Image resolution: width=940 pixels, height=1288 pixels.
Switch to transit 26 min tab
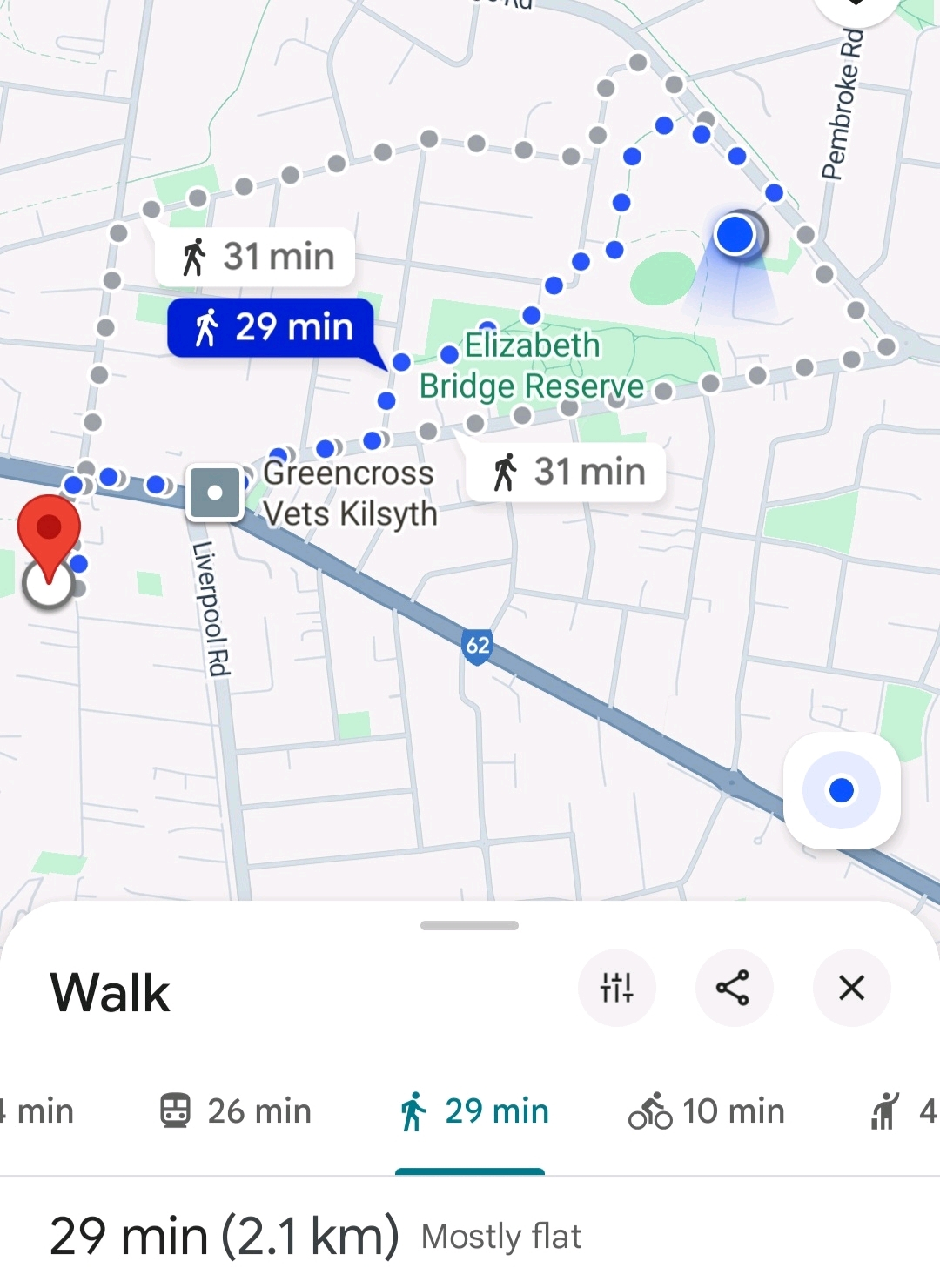point(235,1111)
